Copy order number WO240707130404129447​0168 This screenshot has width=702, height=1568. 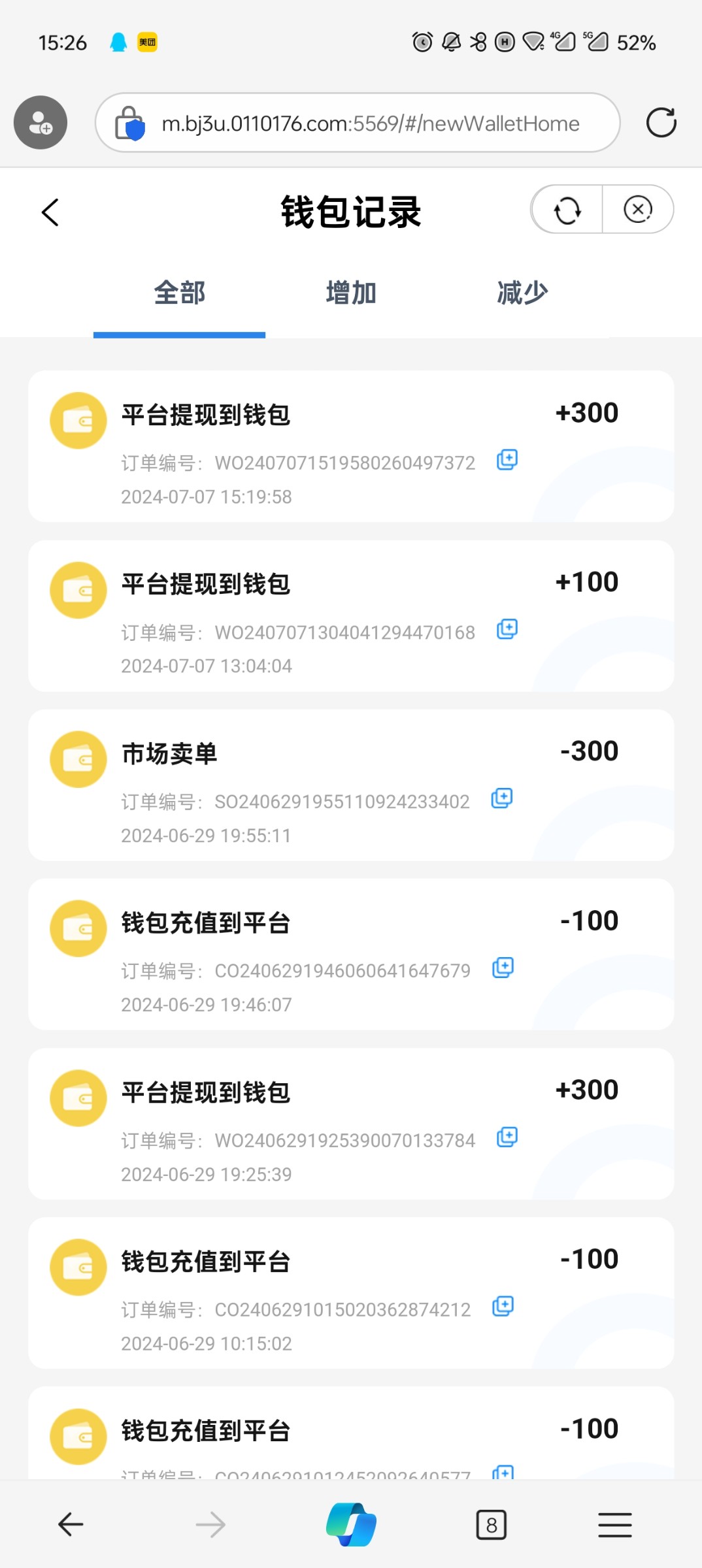click(x=507, y=629)
